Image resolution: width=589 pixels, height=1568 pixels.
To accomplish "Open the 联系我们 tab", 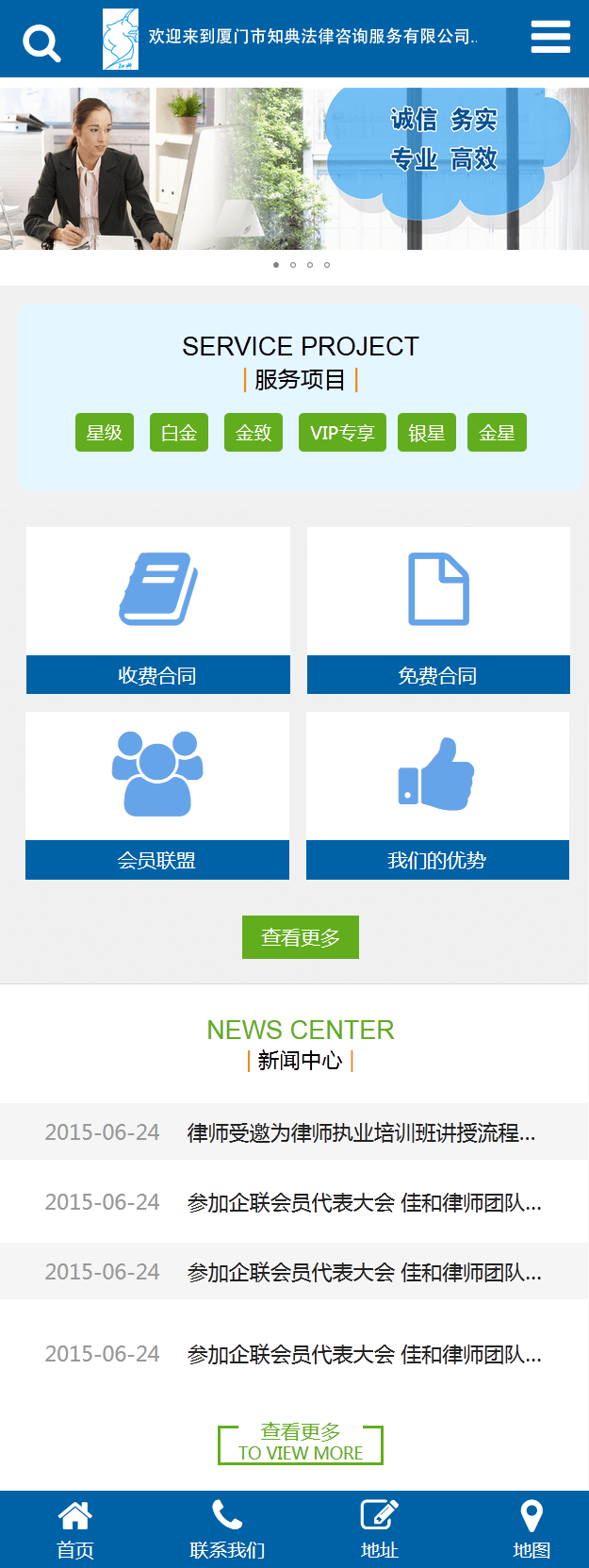I will click(227, 1529).
